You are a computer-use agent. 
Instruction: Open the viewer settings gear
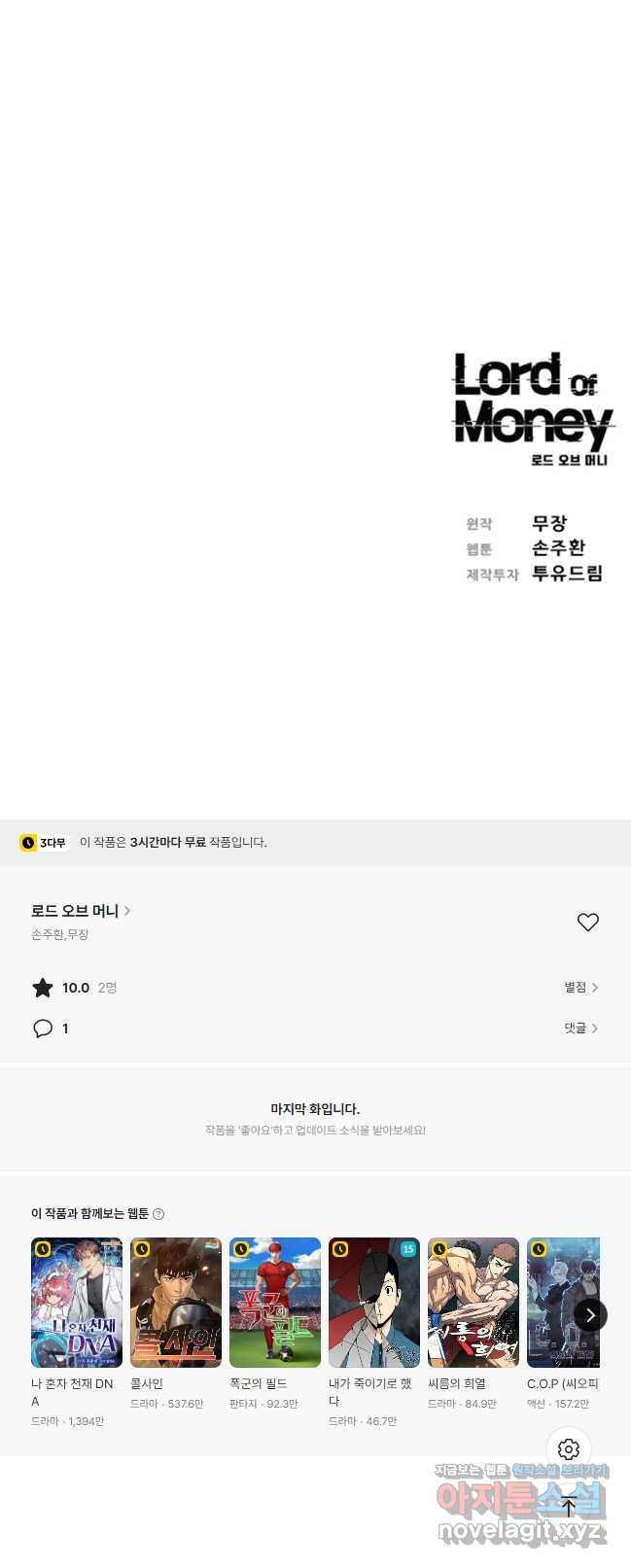569,1449
